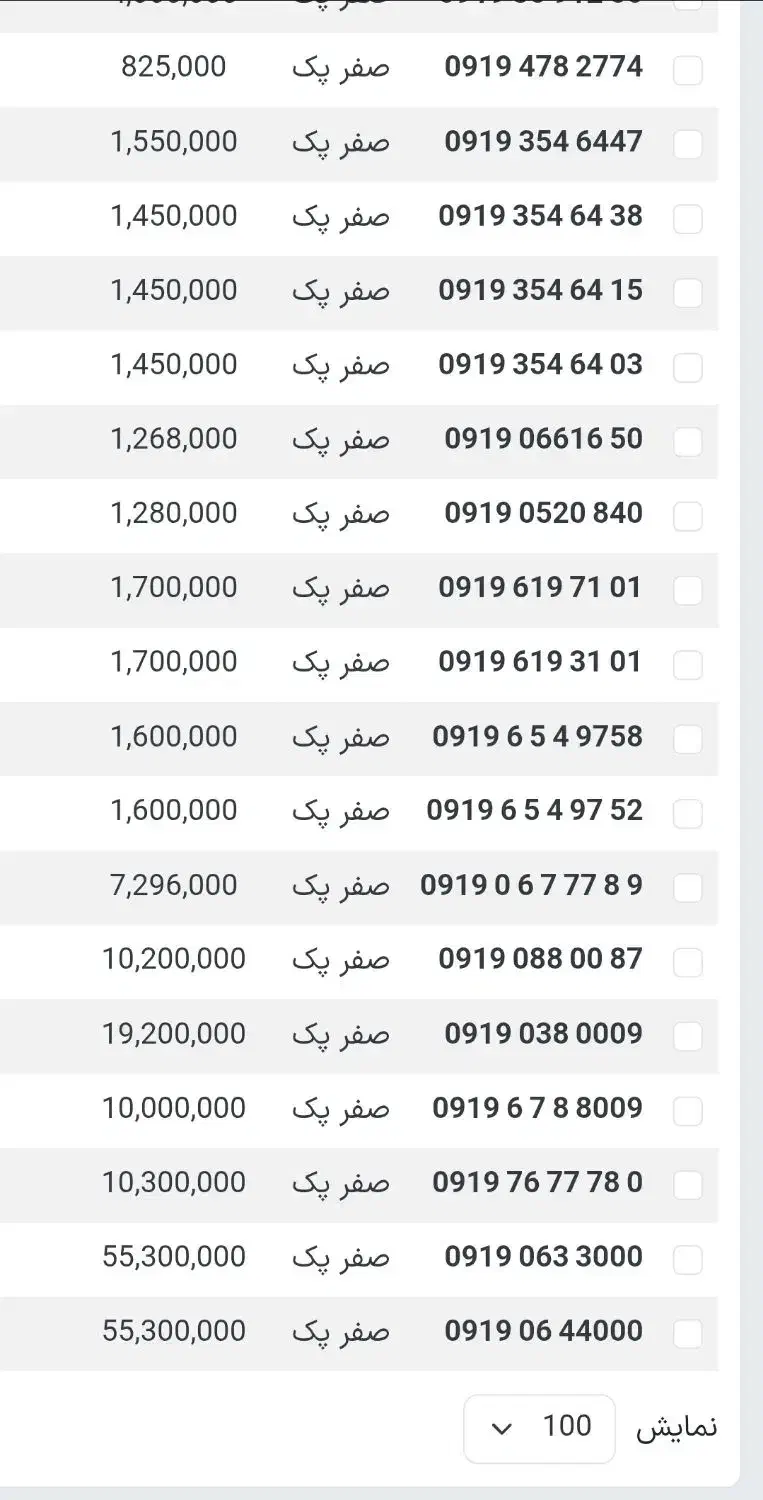Image resolution: width=763 pixels, height=1500 pixels.
Task: Check number 0919 619 31 01
Action: [688, 665]
